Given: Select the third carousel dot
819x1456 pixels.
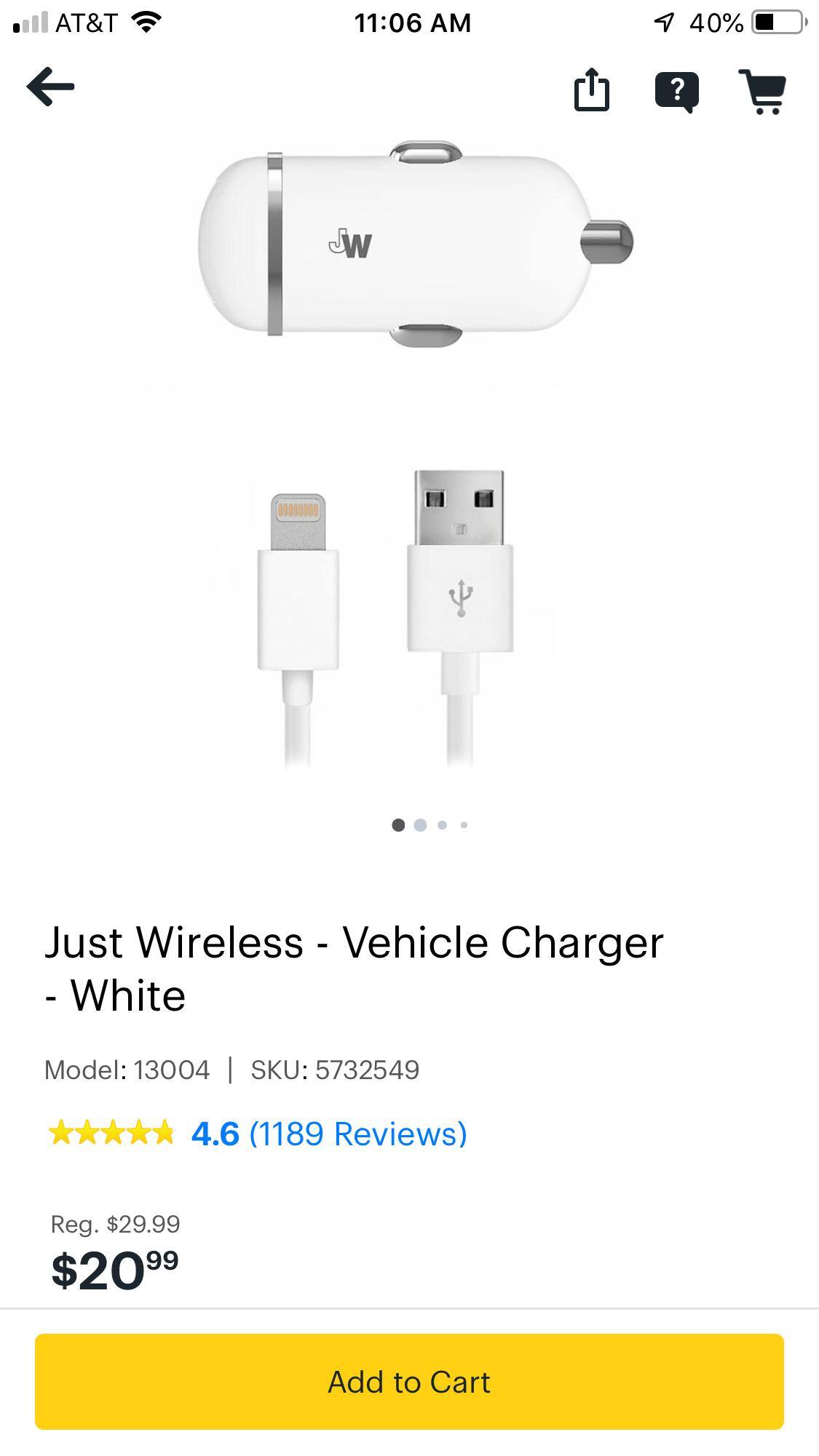Looking at the screenshot, I should click(442, 824).
